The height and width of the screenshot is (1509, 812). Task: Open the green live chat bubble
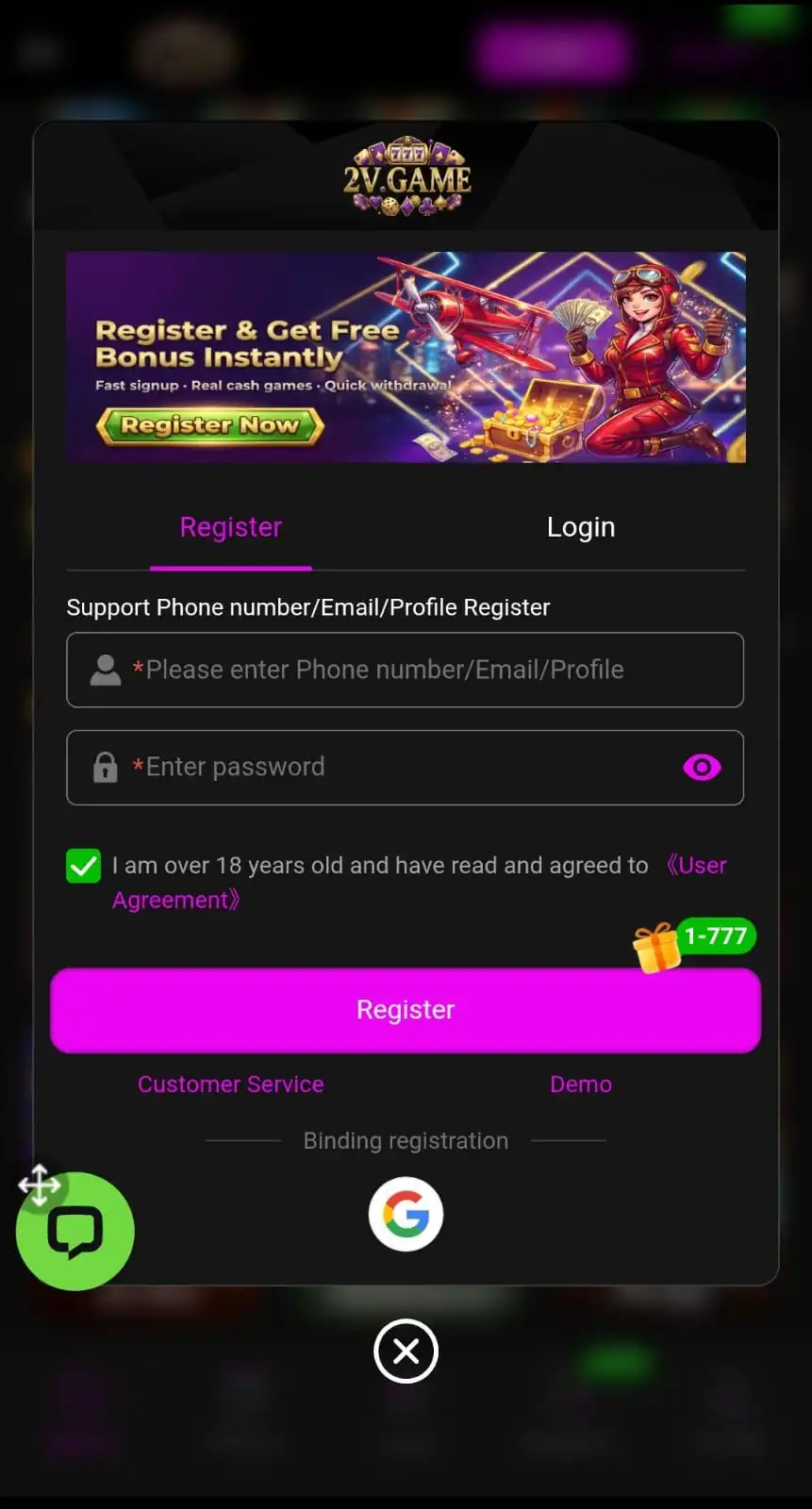[x=75, y=1232]
